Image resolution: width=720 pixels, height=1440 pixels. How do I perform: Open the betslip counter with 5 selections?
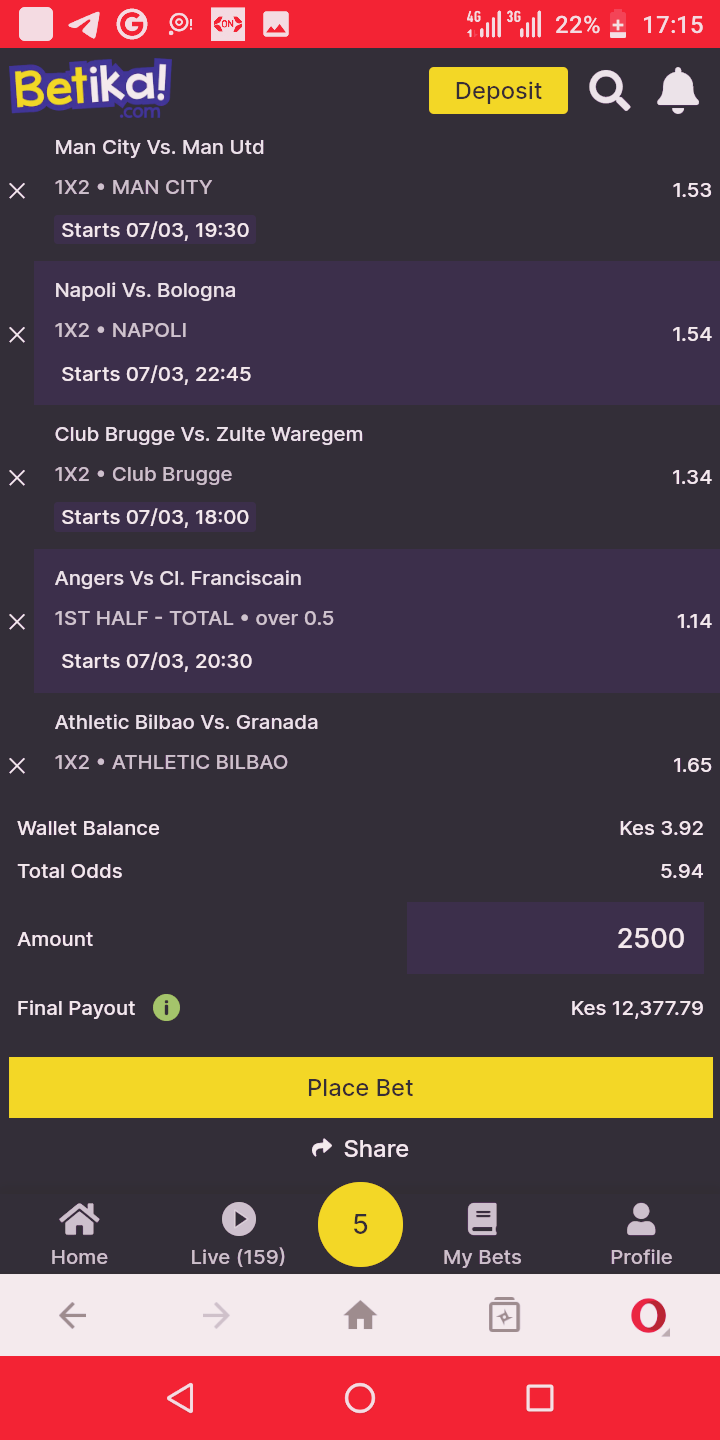tap(360, 1225)
